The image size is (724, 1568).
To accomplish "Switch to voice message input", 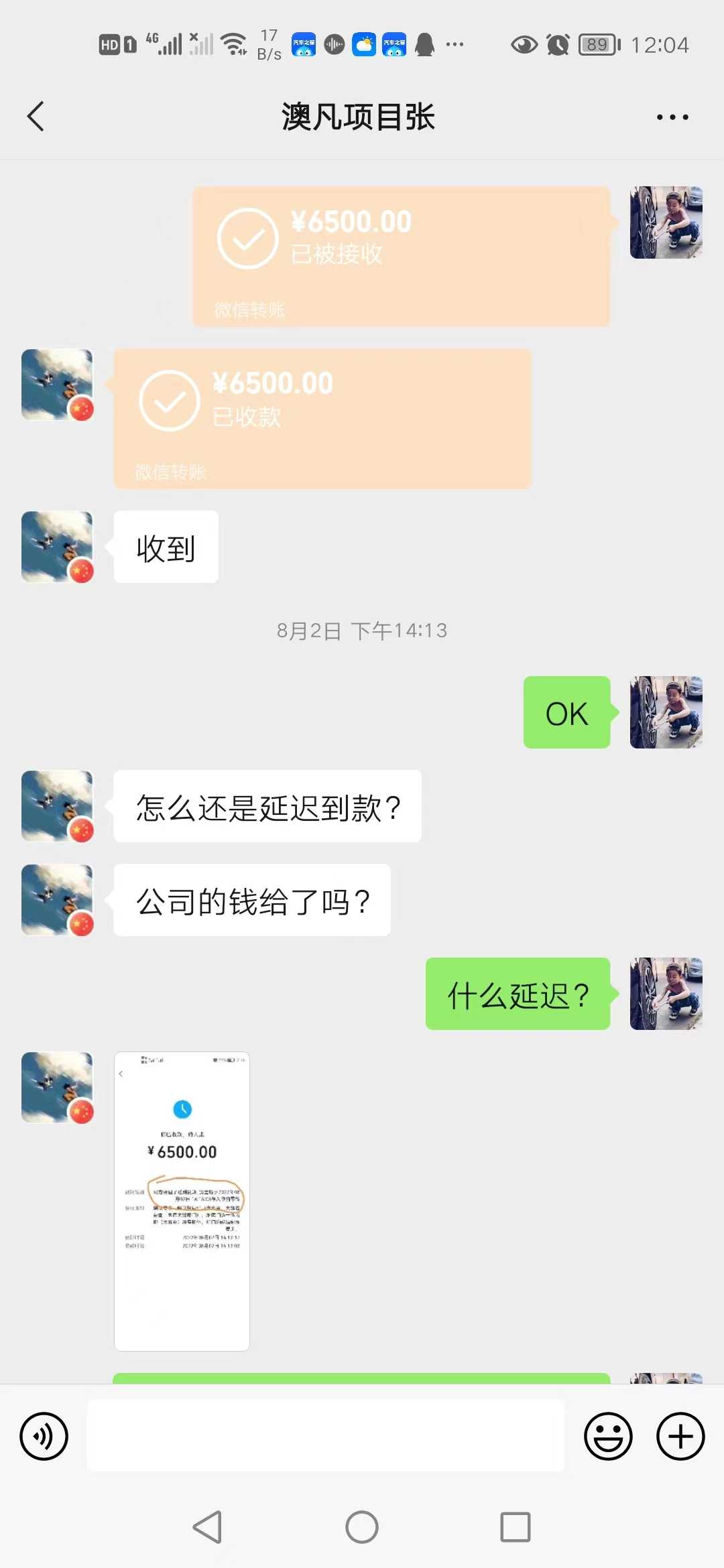I will point(44,1436).
